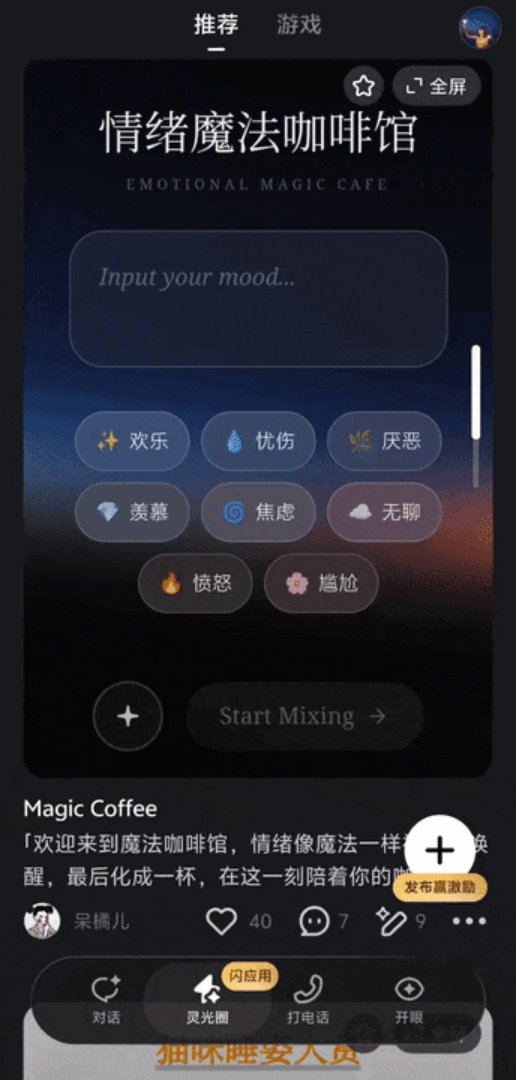Choose the 厌恶 mood chip
The height and width of the screenshot is (1080, 516).
pyautogui.click(x=384, y=441)
